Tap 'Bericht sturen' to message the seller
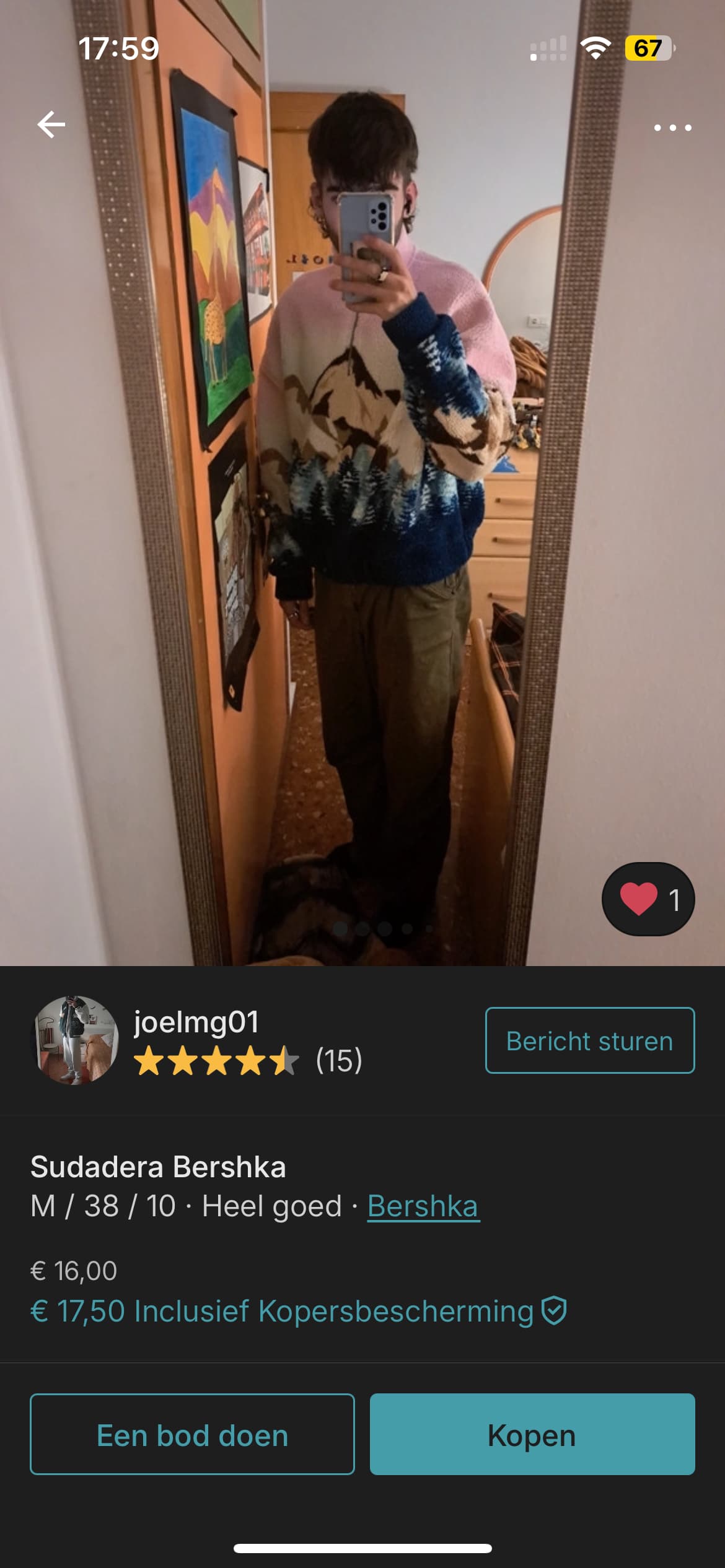Image resolution: width=725 pixels, height=1568 pixels. click(x=589, y=1040)
